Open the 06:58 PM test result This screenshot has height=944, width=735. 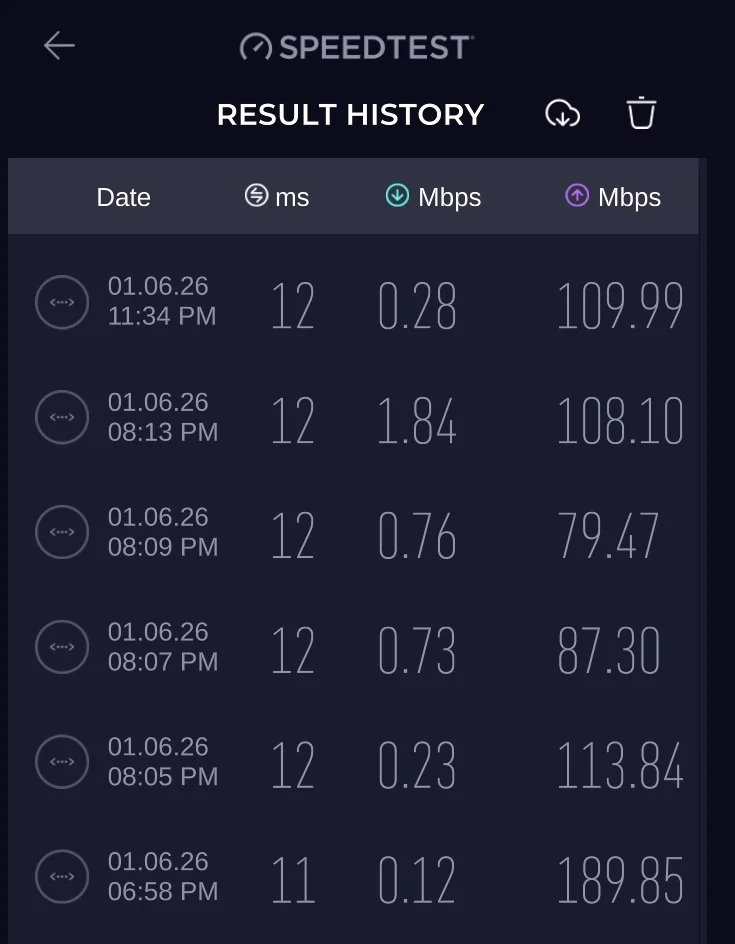(360, 877)
